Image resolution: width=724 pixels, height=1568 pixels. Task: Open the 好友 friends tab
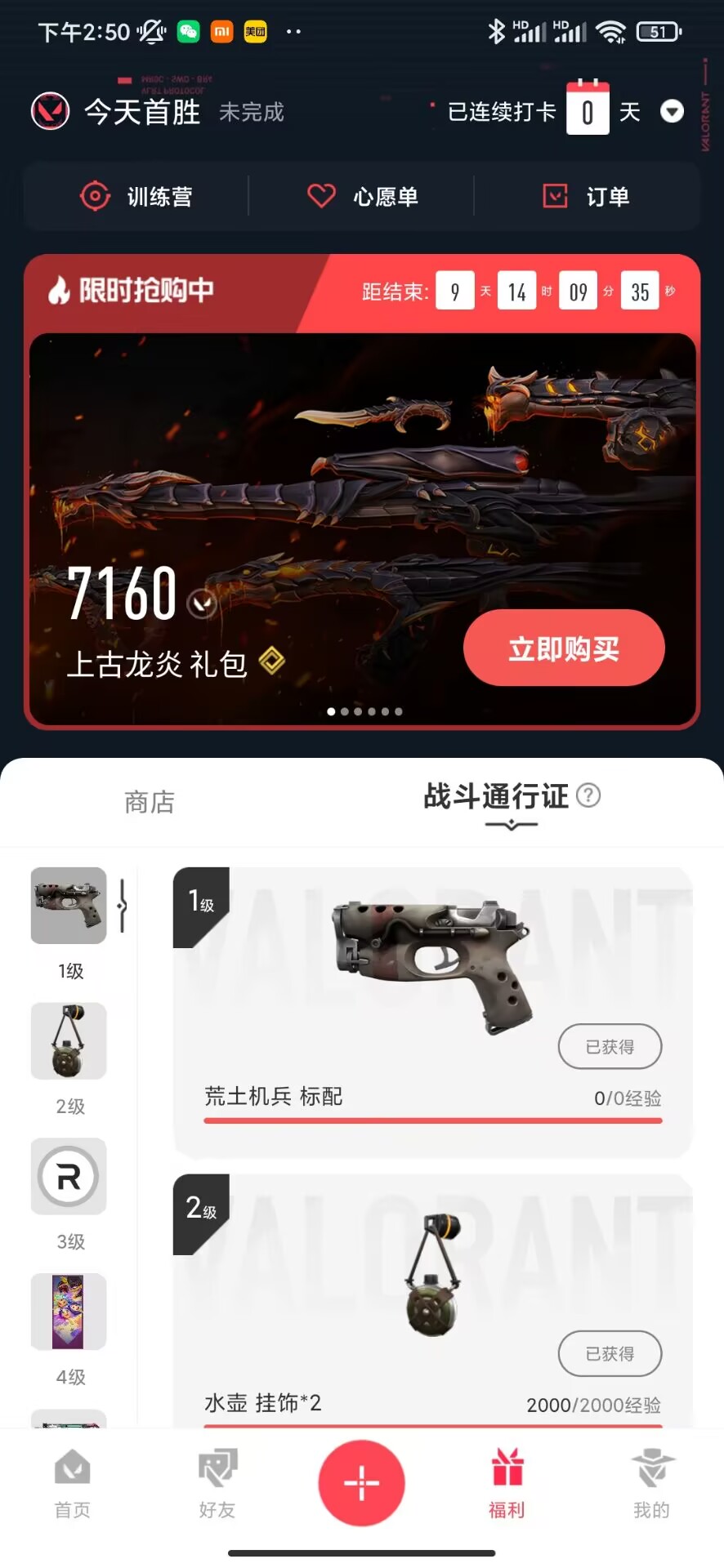[x=217, y=1483]
